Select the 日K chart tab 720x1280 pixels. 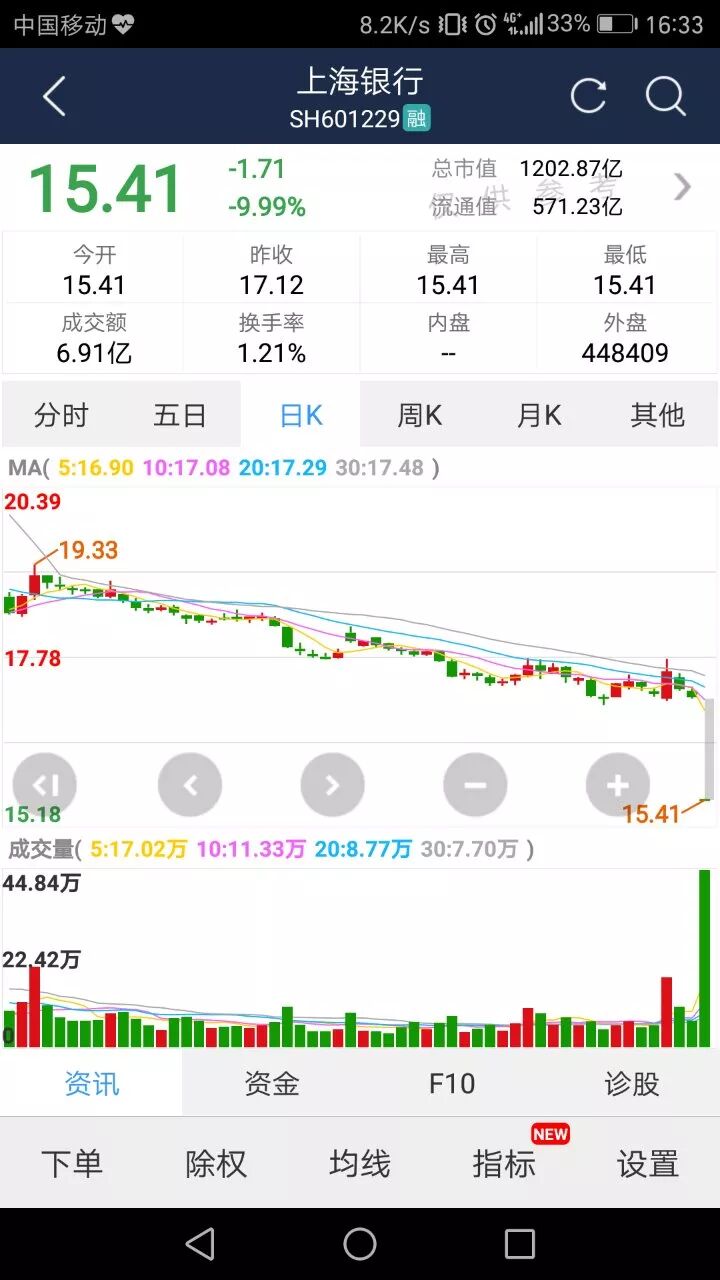(300, 415)
